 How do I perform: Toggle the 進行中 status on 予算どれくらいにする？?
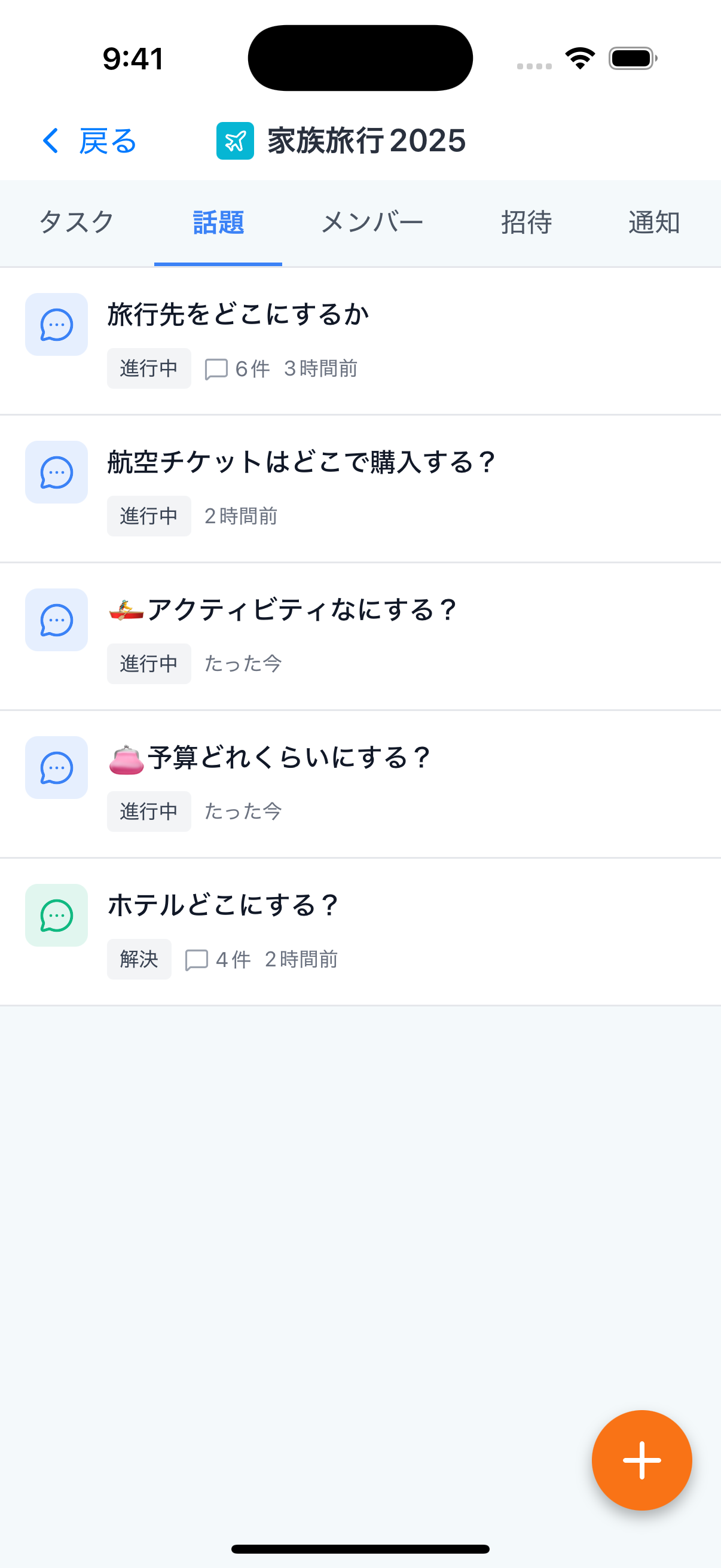[148, 811]
